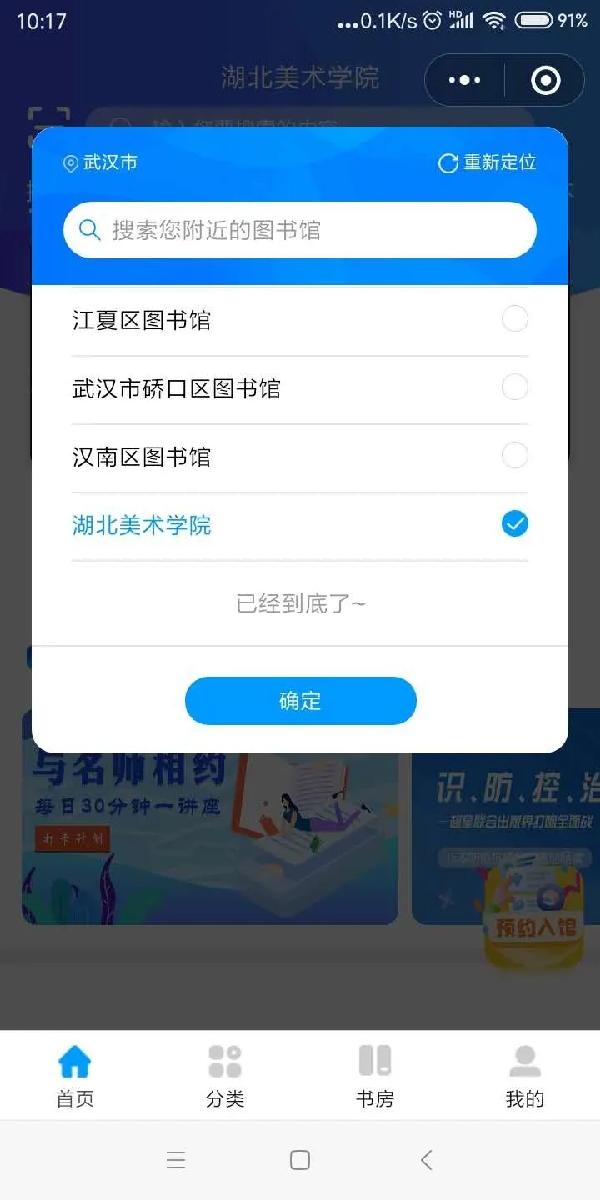This screenshot has height=1200, width=600.
Task: Select 汉南区图书馆 radio option
Action: point(514,456)
